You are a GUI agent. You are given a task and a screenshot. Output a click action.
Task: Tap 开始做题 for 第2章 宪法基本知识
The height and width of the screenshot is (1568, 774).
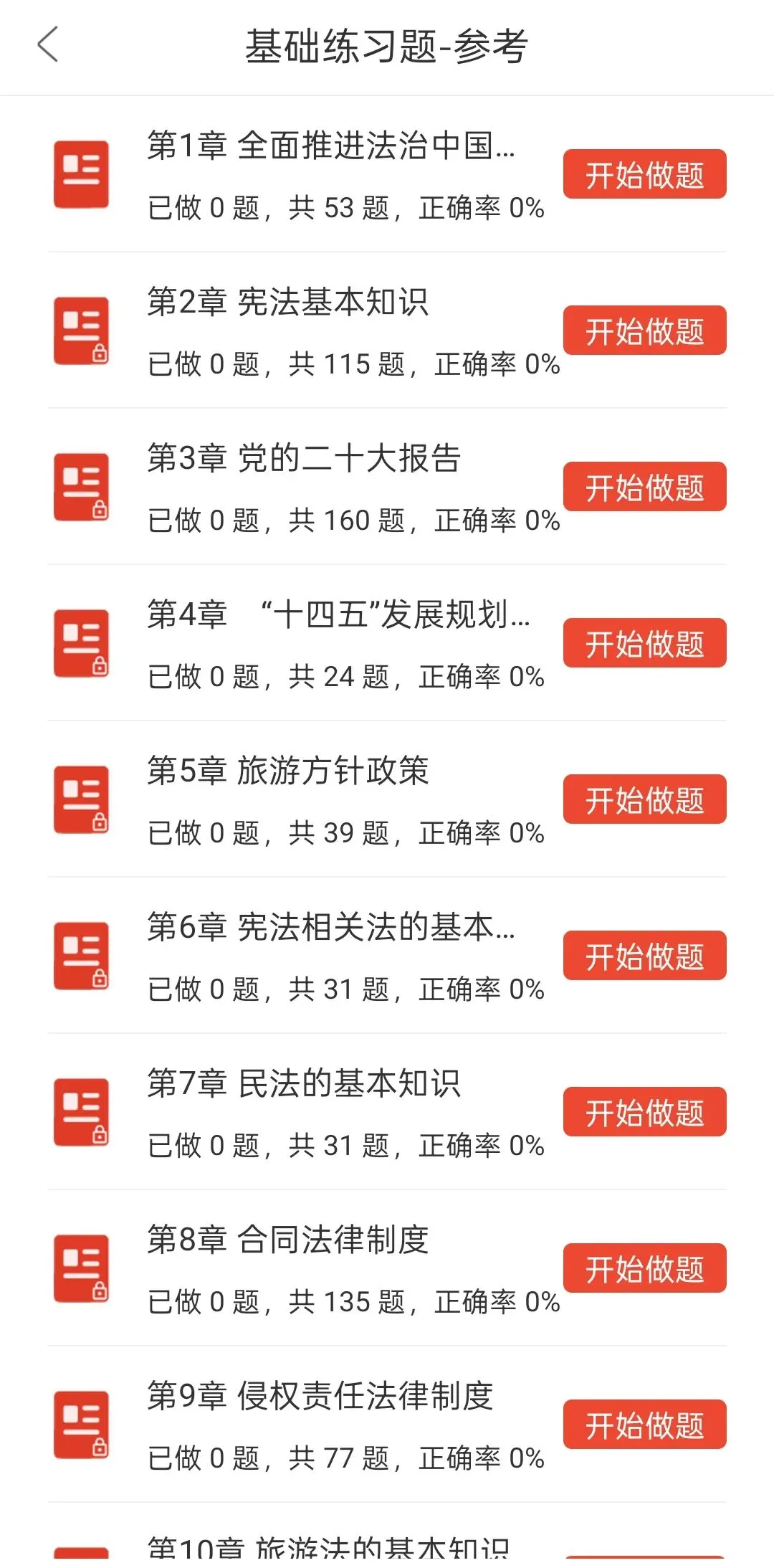644,331
